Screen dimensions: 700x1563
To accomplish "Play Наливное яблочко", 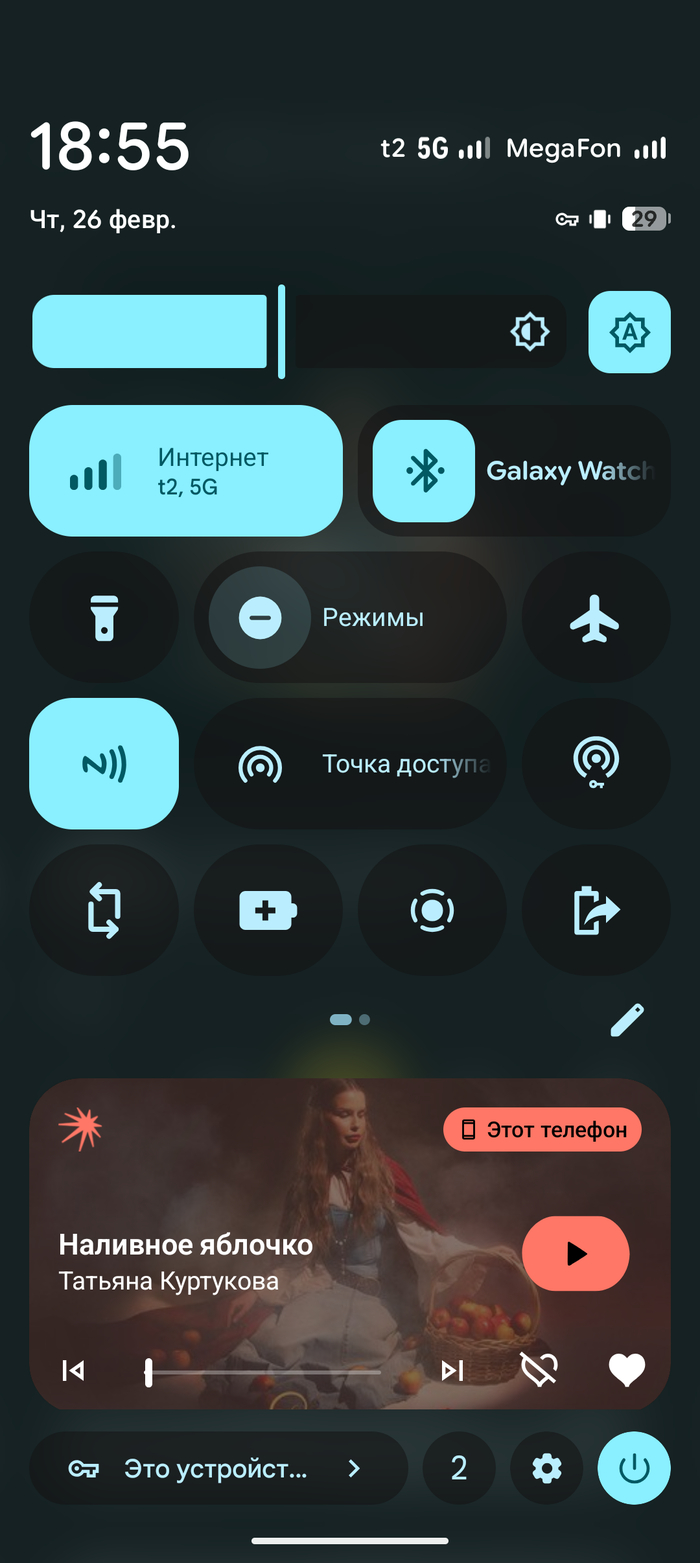I will [575, 1253].
